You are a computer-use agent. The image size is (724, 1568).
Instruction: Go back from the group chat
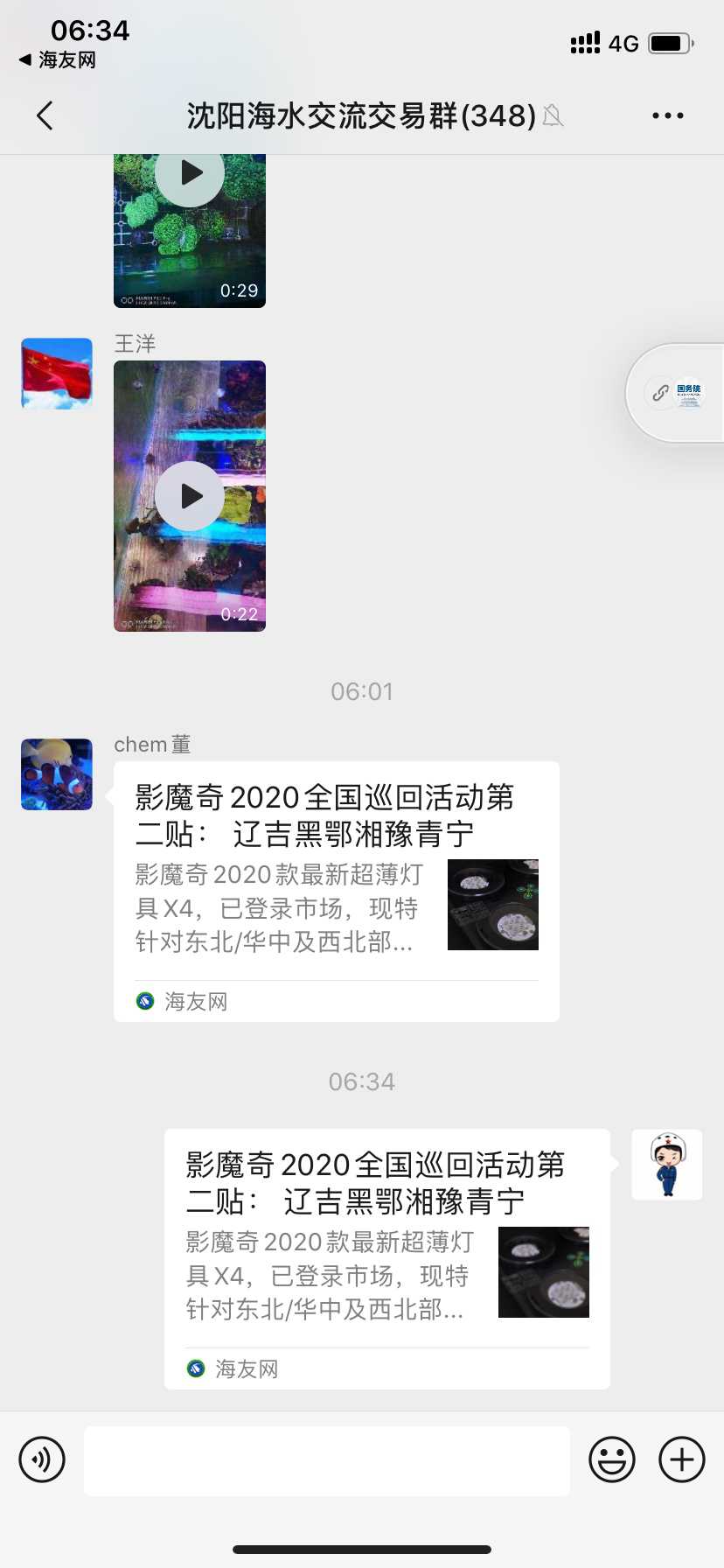pyautogui.click(x=45, y=115)
